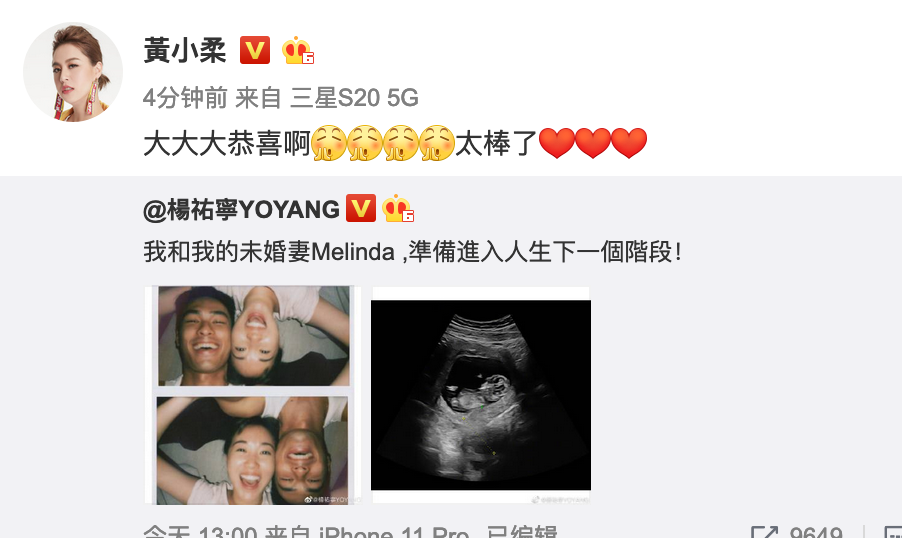Open 黃小柔's profile avatar
The width and height of the screenshot is (902, 538).
pos(72,73)
